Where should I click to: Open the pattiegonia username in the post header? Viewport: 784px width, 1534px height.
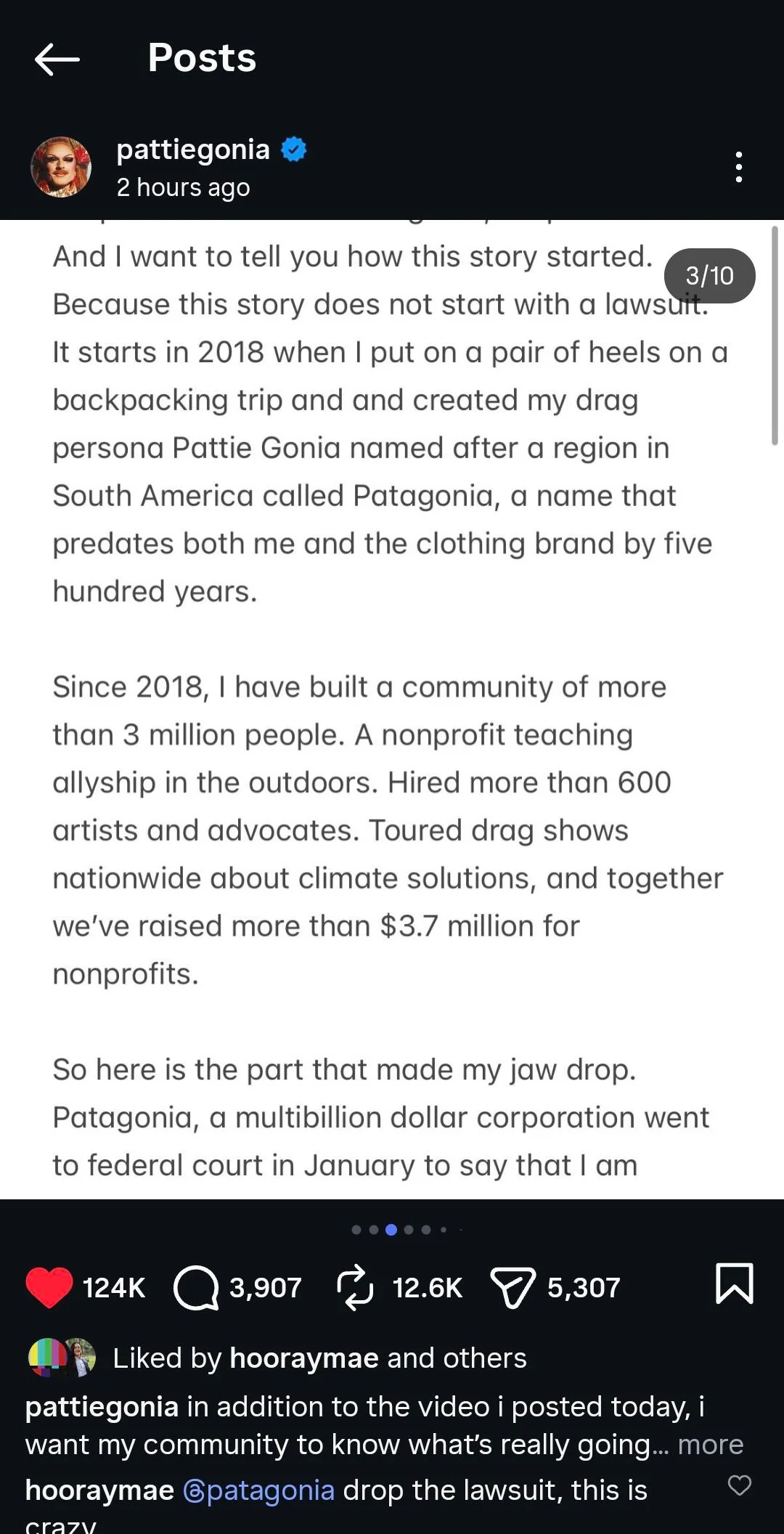click(193, 150)
